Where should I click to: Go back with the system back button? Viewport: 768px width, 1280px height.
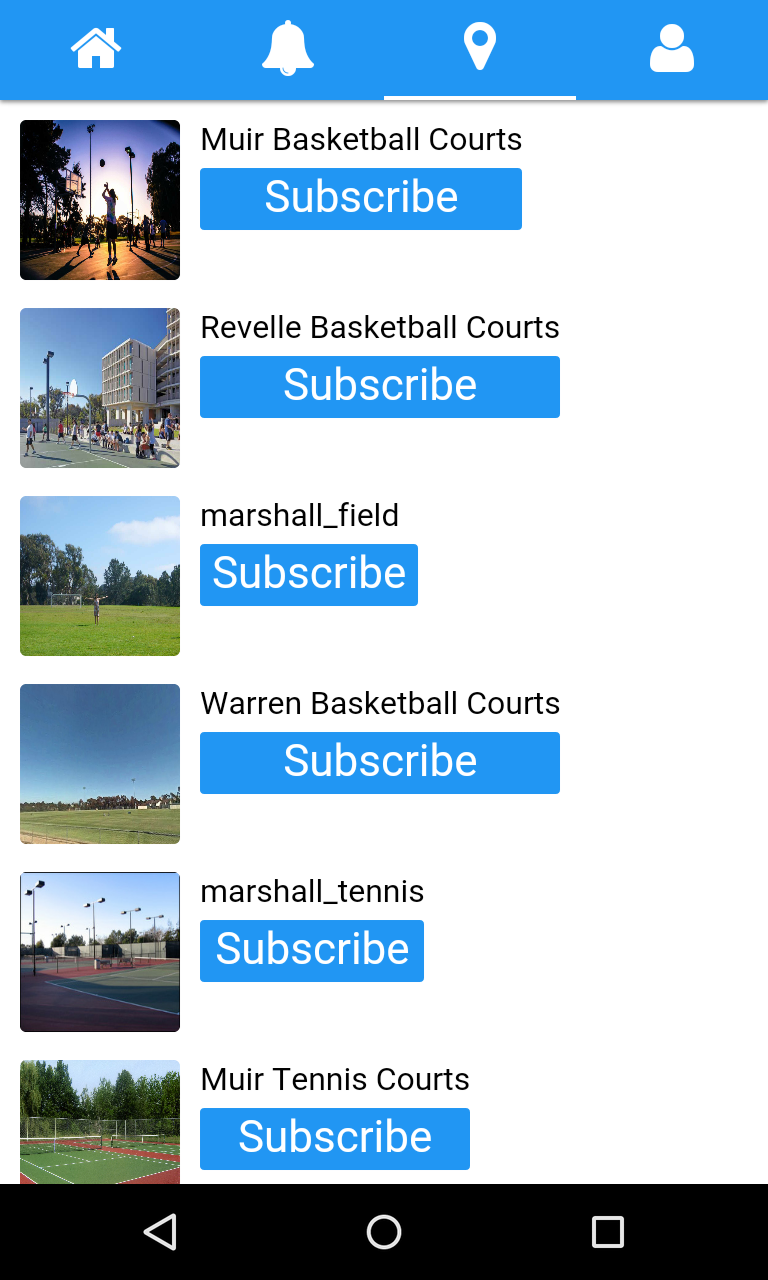point(160,1232)
